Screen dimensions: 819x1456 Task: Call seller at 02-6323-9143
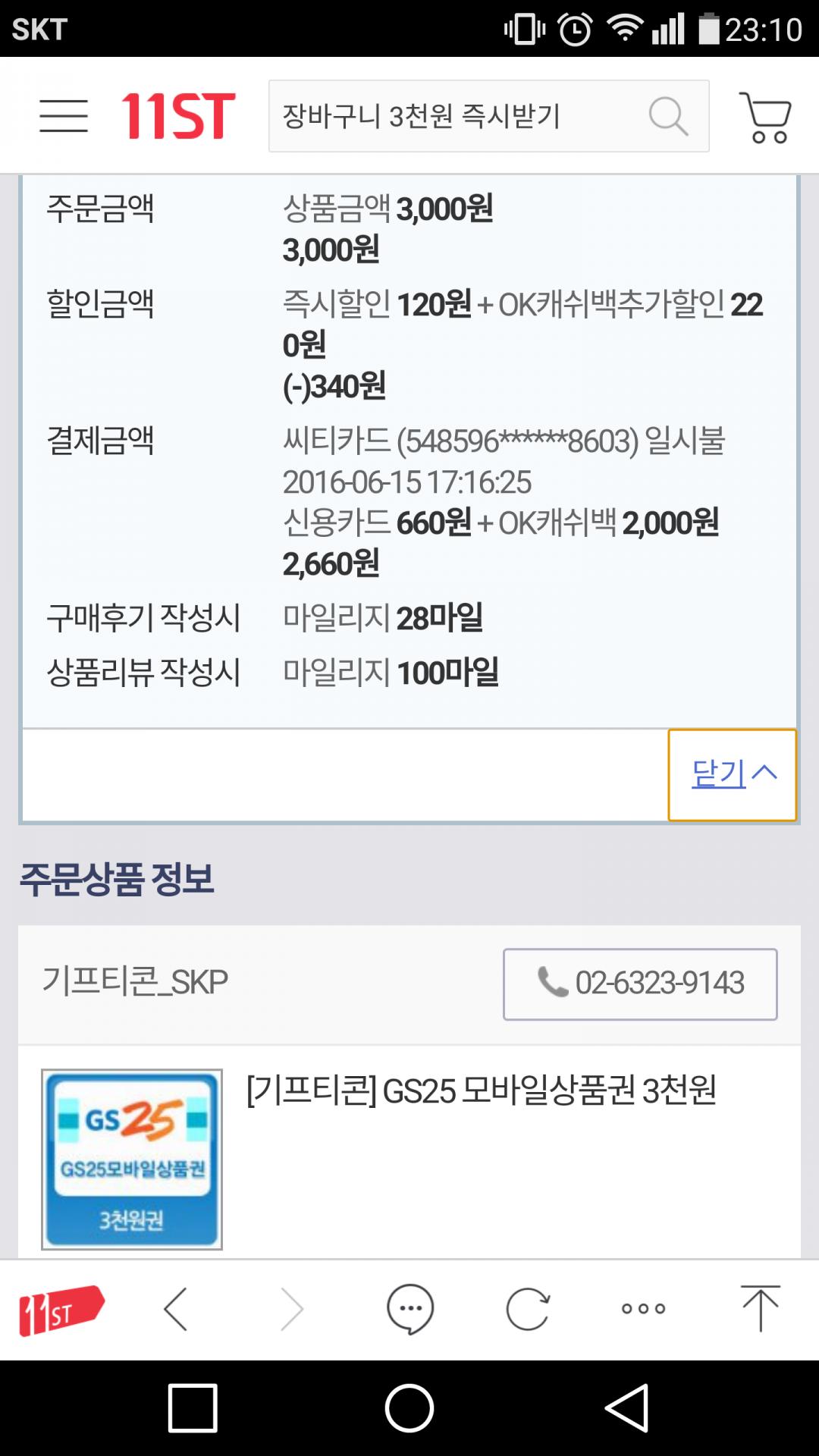pyautogui.click(x=640, y=984)
